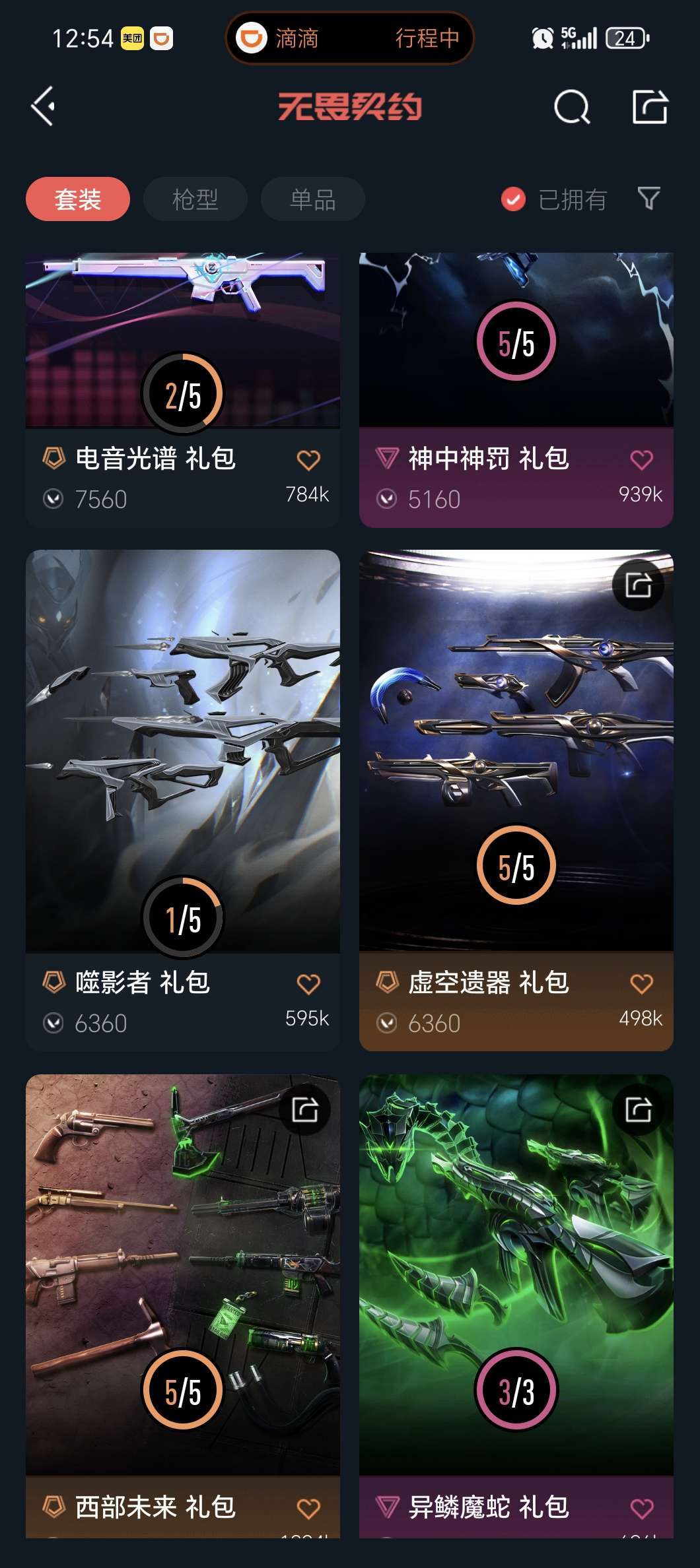Viewport: 700px width, 1568px height.
Task: Favorite the 电音光谱 礼包 with the heart
Action: 309,459
